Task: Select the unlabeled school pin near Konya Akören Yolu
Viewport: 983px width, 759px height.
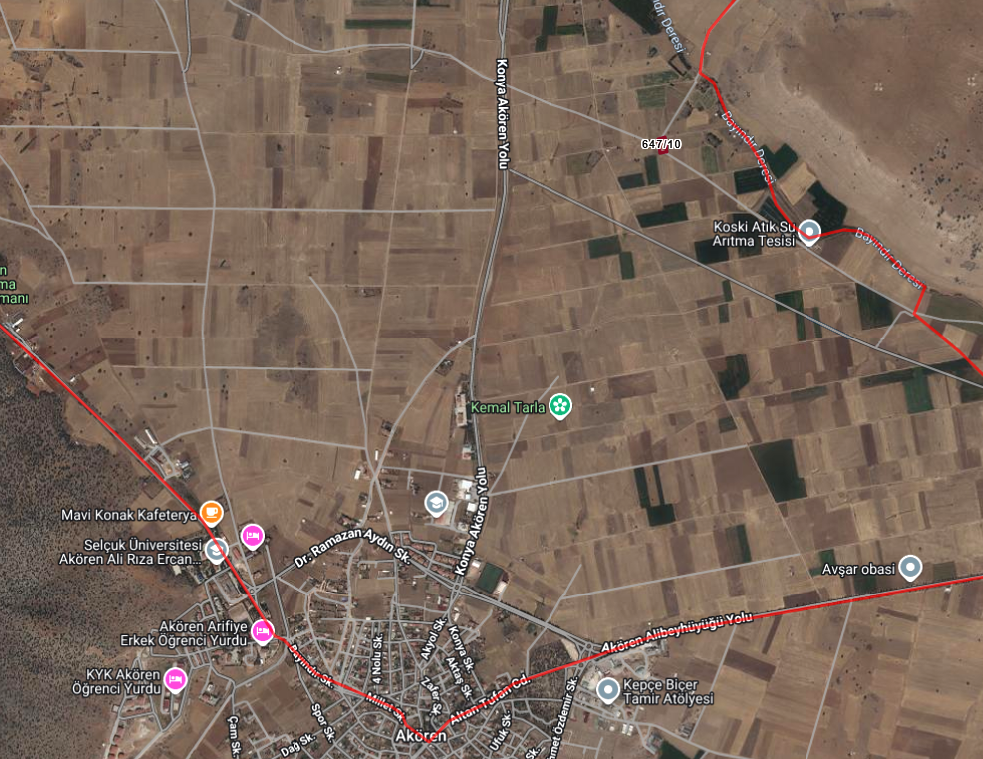Action: 437,502
